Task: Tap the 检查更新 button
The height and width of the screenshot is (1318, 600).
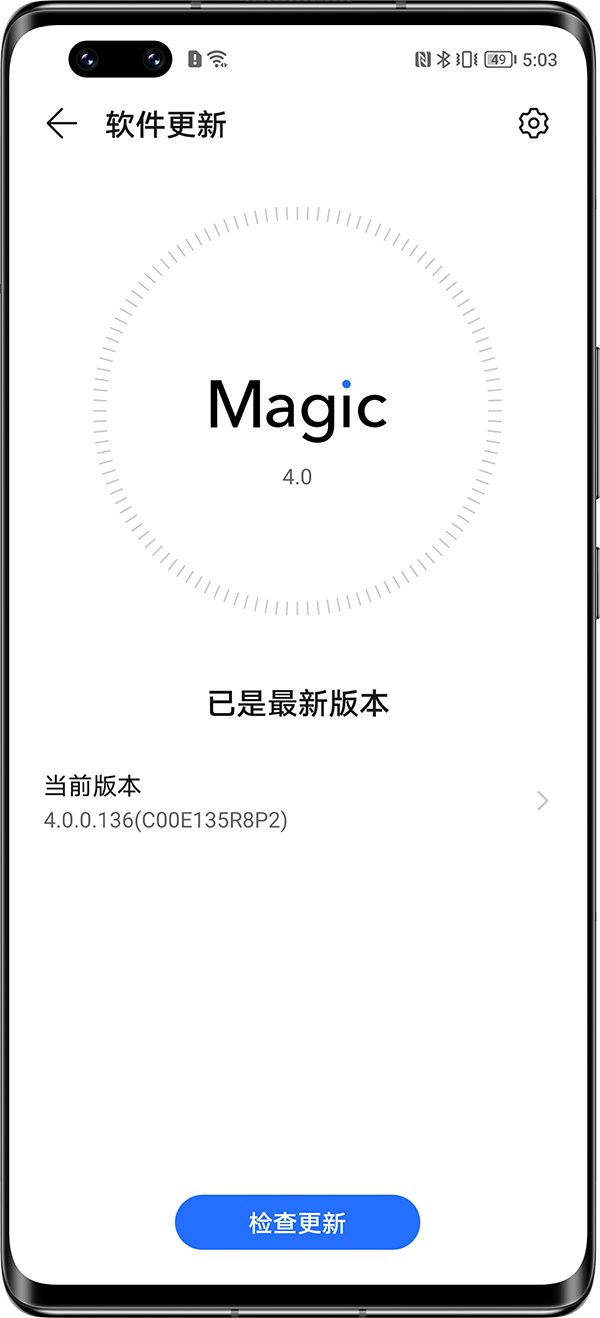Action: click(x=297, y=1223)
